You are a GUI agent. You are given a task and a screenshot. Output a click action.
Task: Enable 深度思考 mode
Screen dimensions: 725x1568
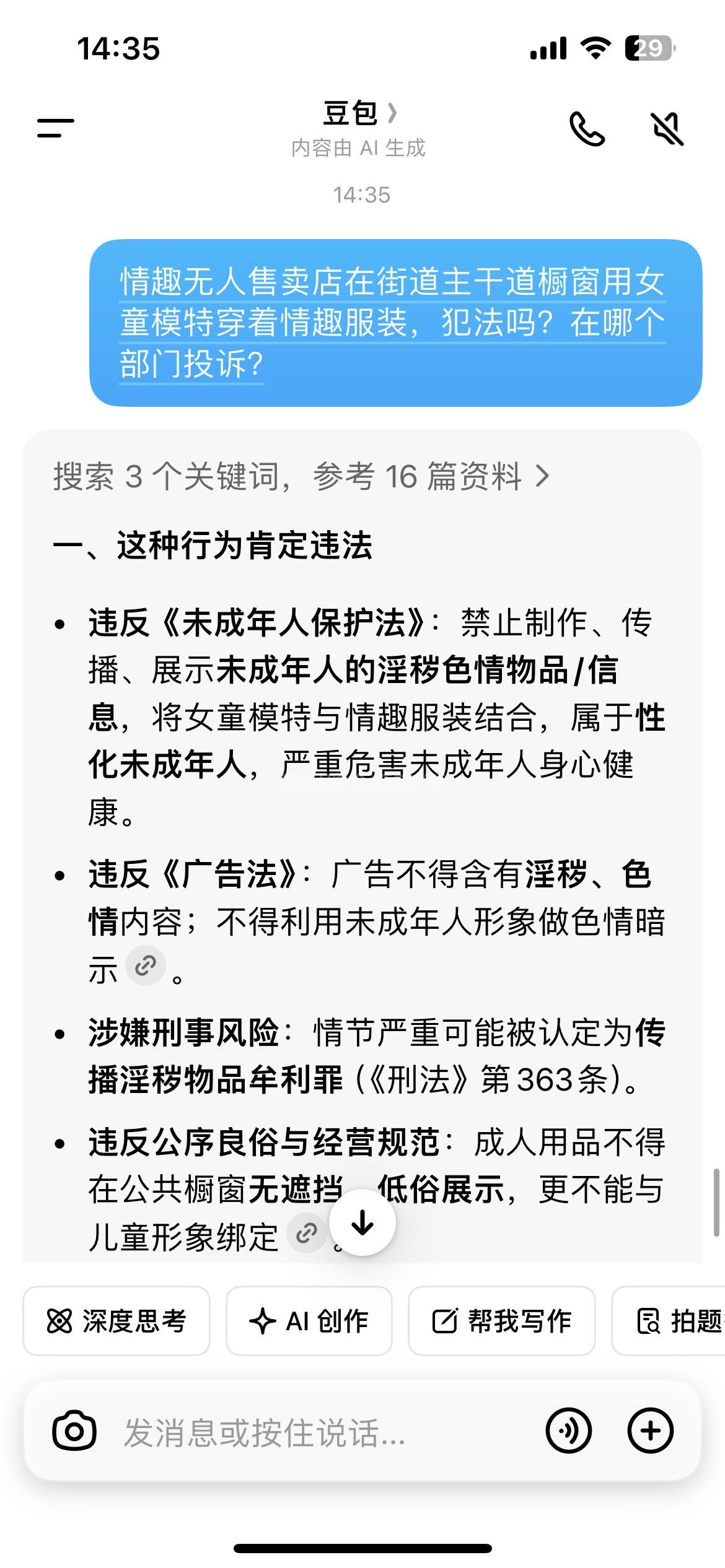click(116, 1321)
